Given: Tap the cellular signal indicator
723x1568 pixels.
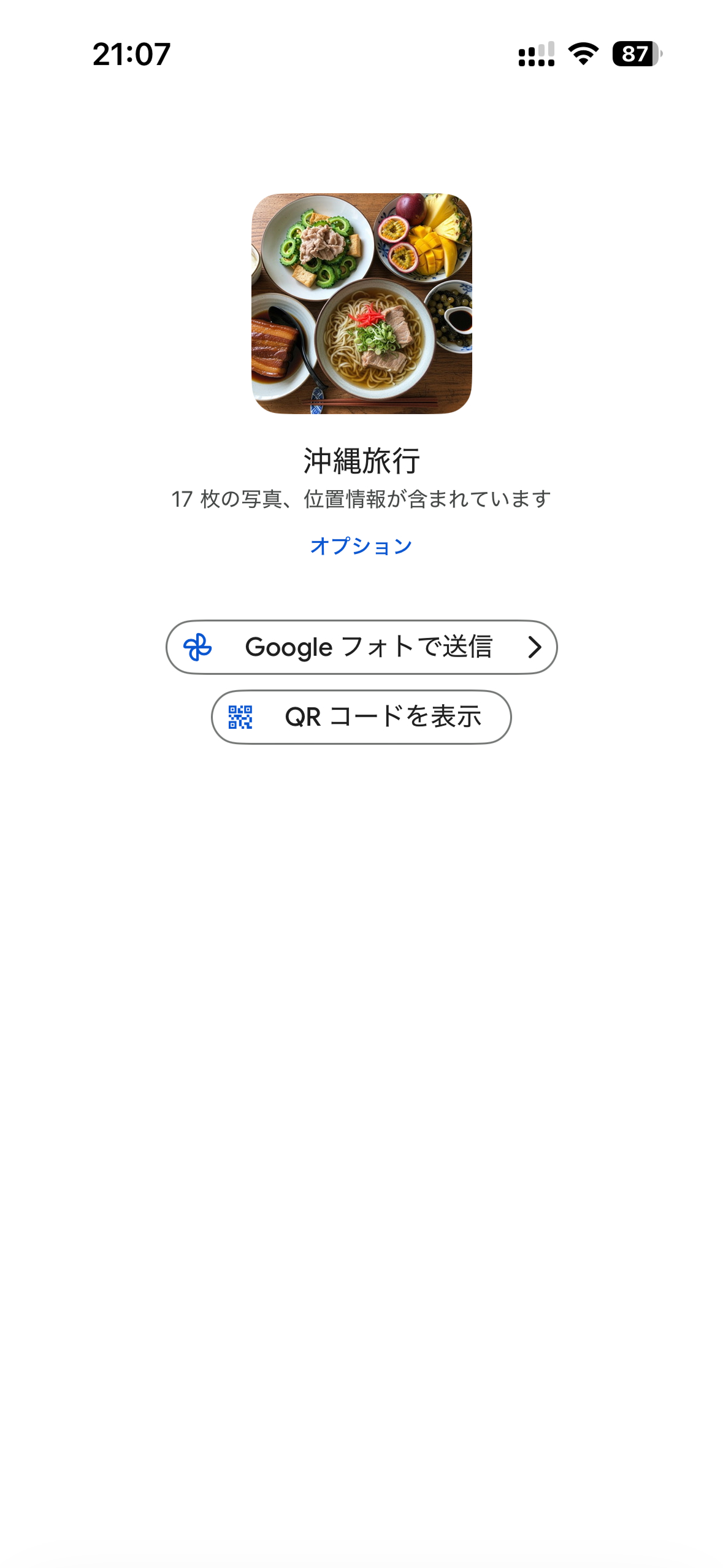Looking at the screenshot, I should pyautogui.click(x=535, y=55).
